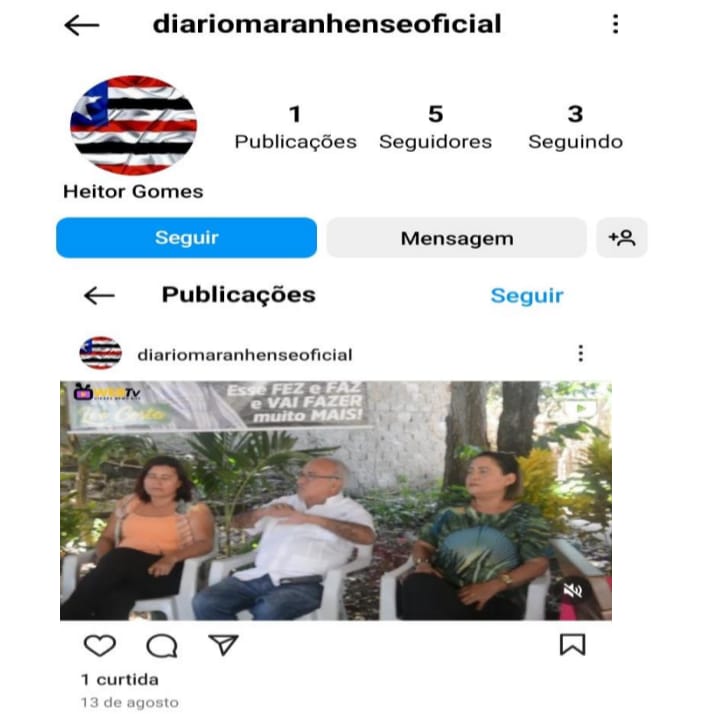Image resolution: width=720 pixels, height=714 pixels.
Task: Open the profile picture with the flag
Action: point(133,125)
